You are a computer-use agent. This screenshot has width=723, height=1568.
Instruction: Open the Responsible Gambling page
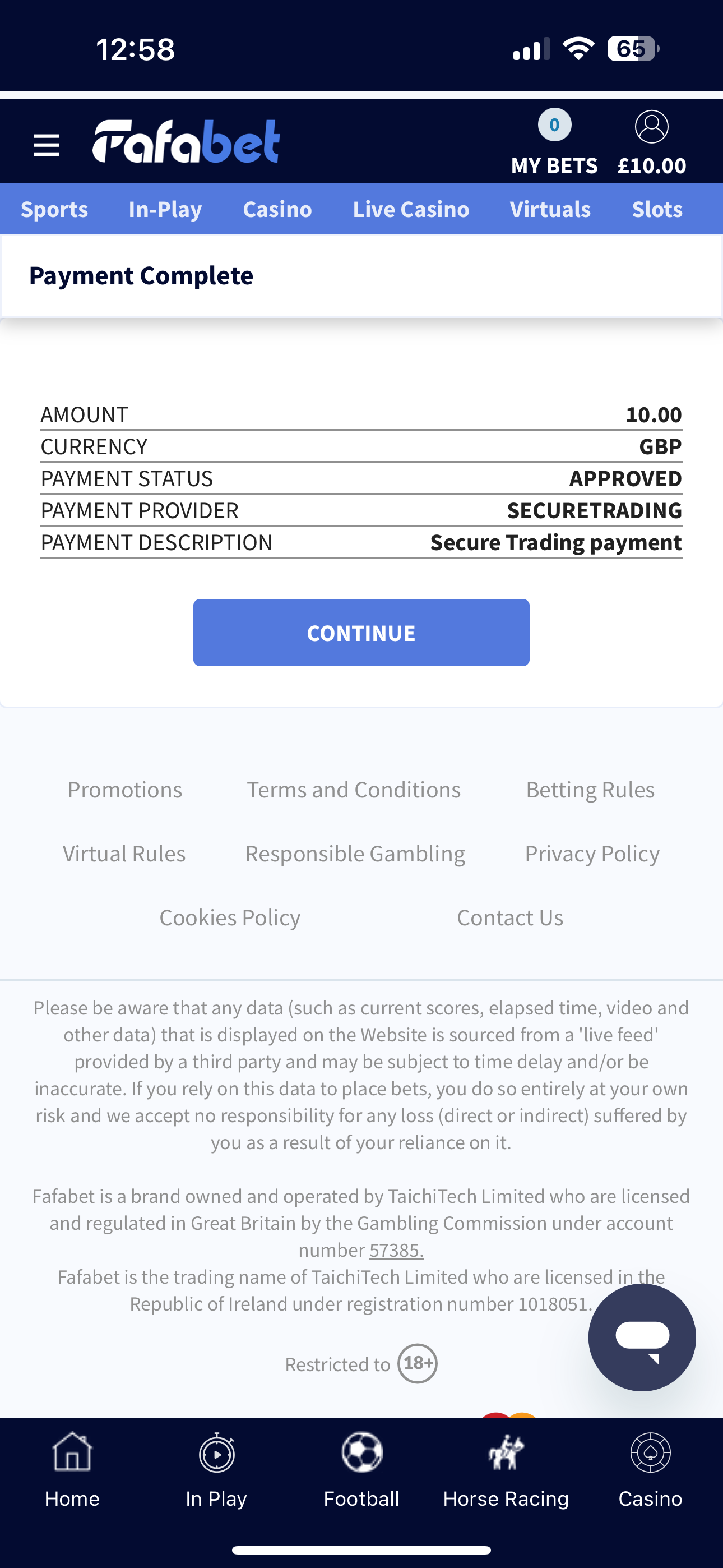pos(355,854)
